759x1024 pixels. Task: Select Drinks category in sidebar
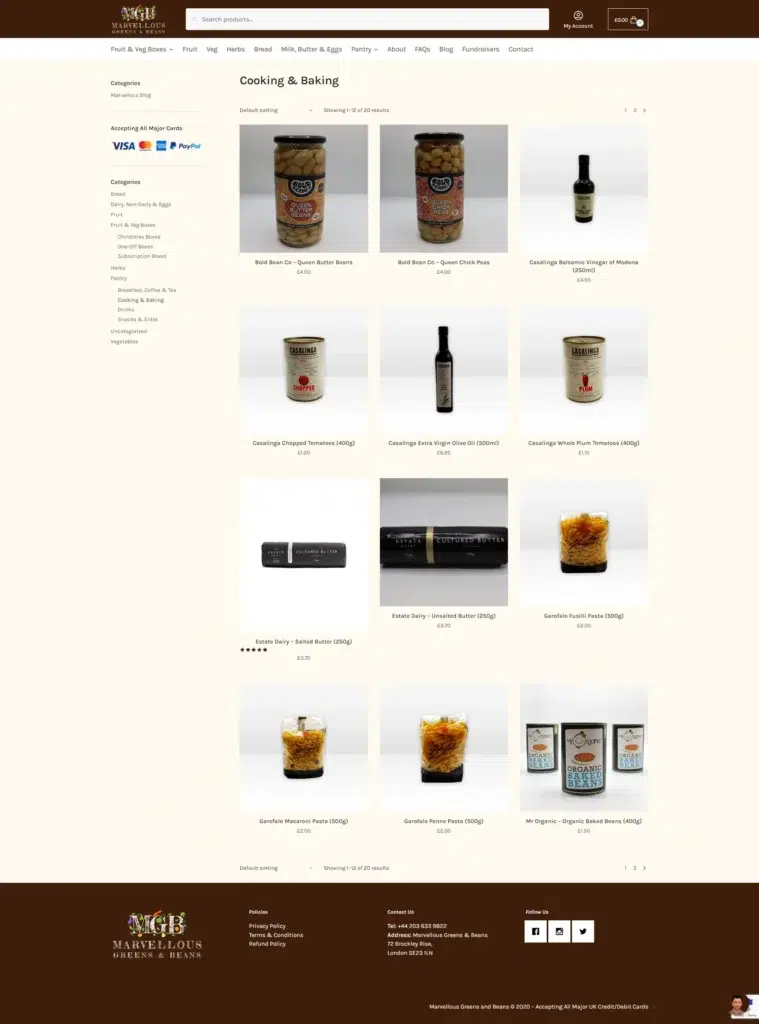pyautogui.click(x=125, y=310)
